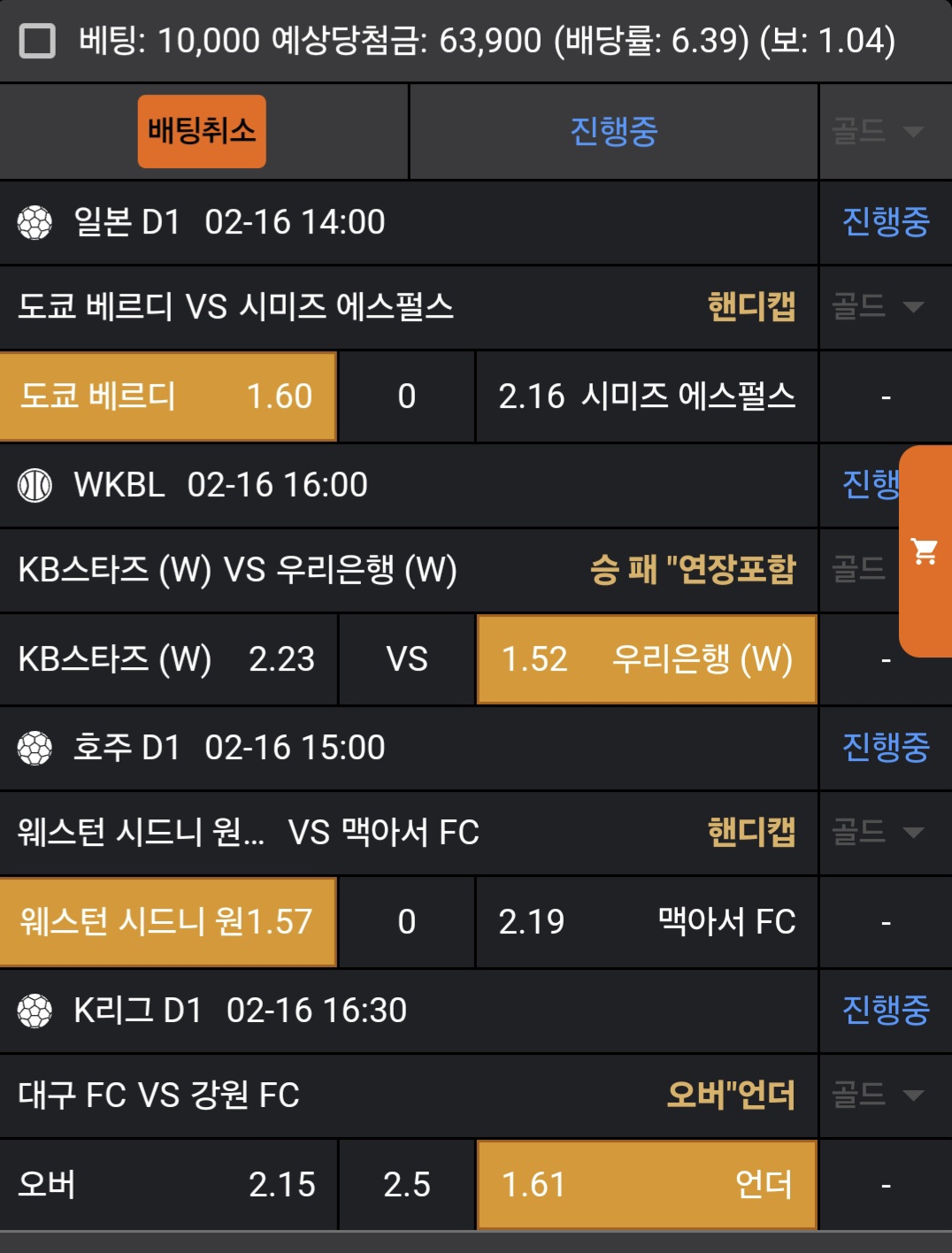Pick KB스타즈 (W) at 2.23 odds
Image resolution: width=952 pixels, height=1253 pixels.
pos(168,659)
